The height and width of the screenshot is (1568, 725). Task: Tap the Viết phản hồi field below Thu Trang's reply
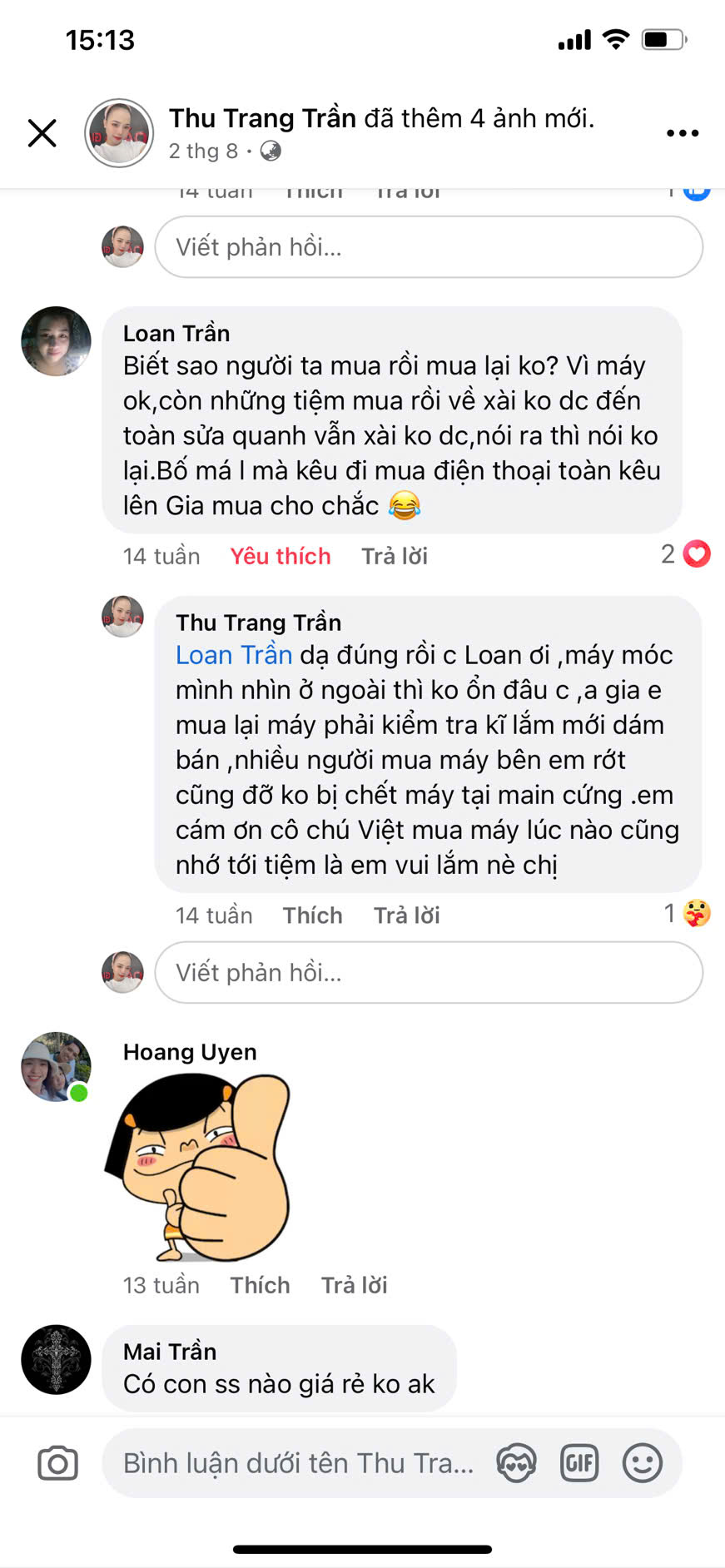coord(429,972)
